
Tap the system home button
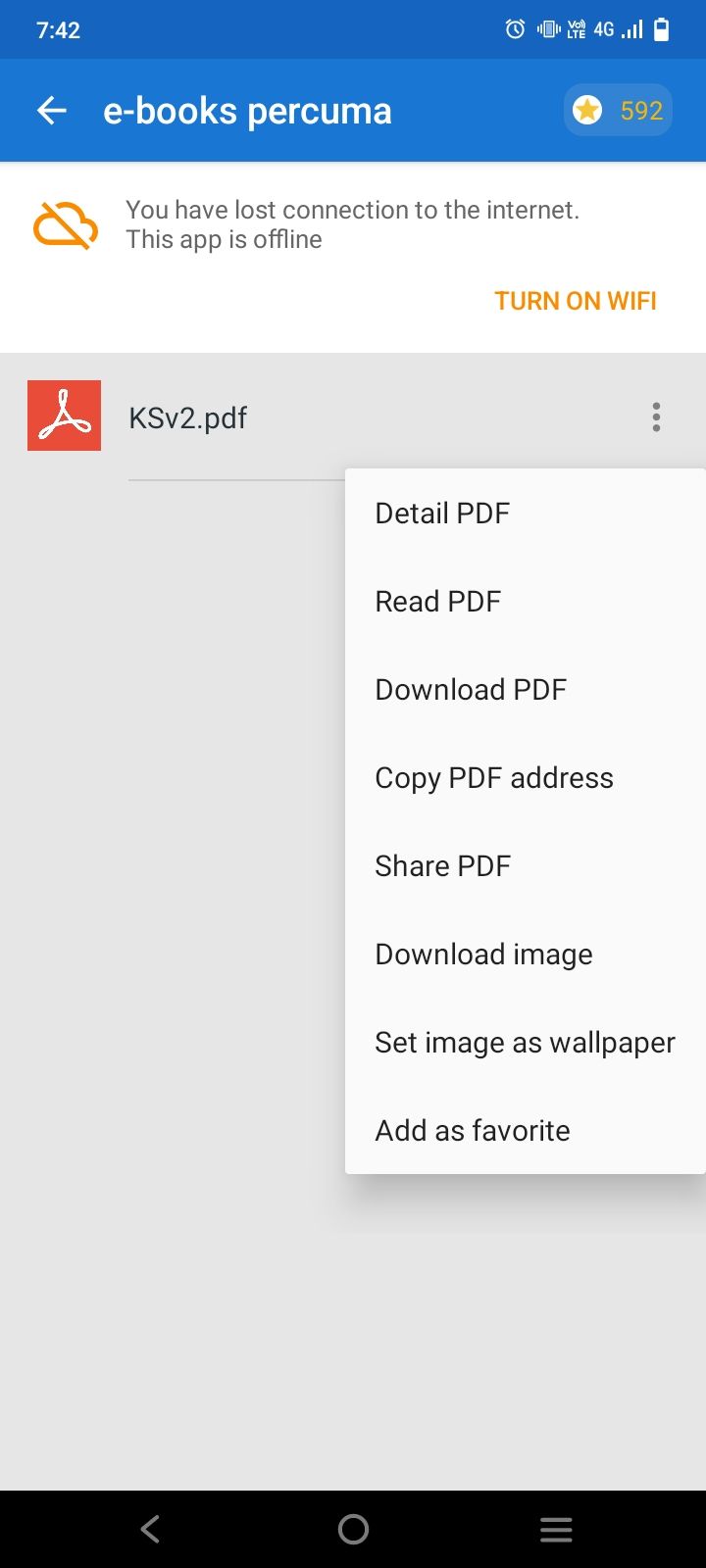tap(353, 1529)
